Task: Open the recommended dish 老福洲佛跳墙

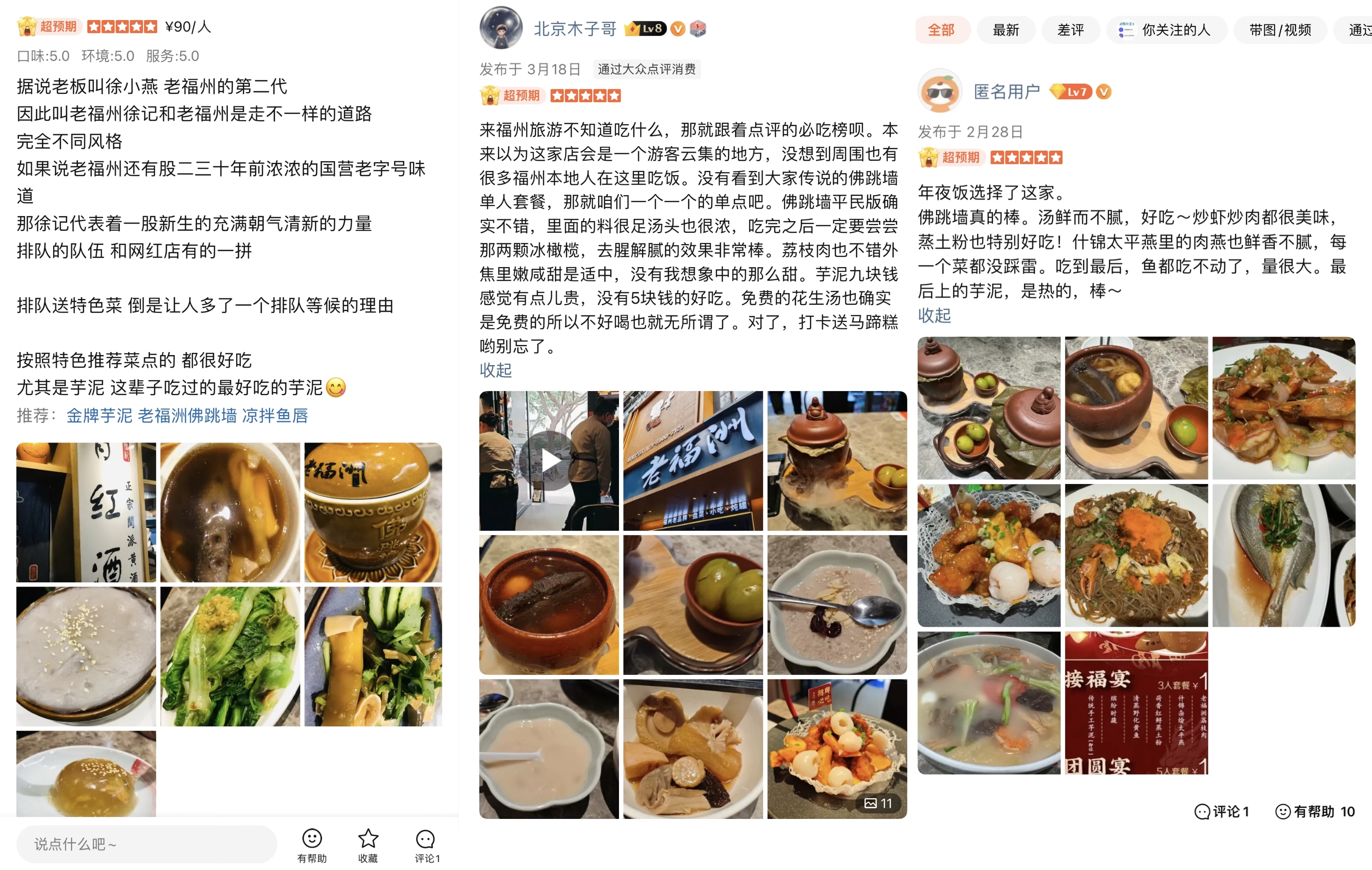Action: (x=187, y=415)
